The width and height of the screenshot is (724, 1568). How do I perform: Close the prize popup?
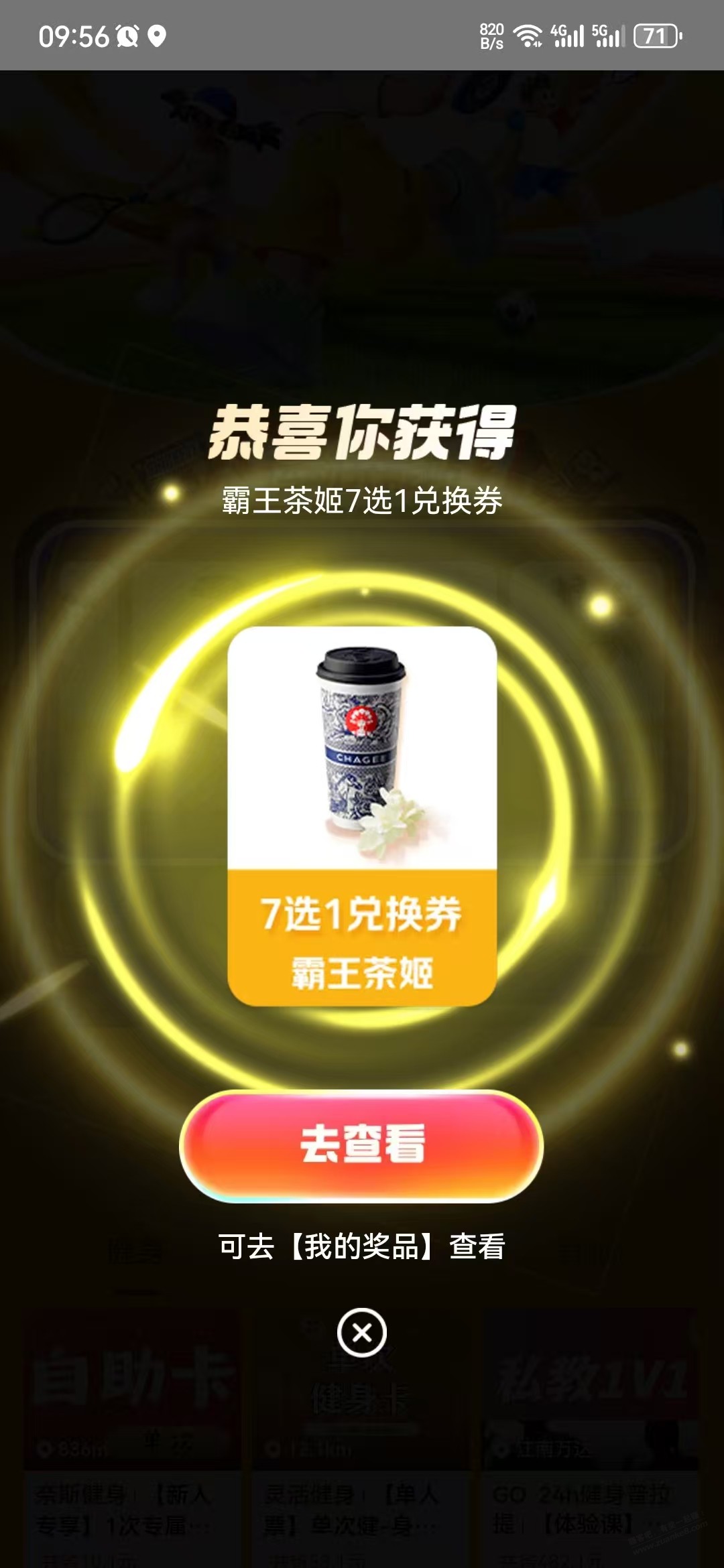pos(361,1332)
